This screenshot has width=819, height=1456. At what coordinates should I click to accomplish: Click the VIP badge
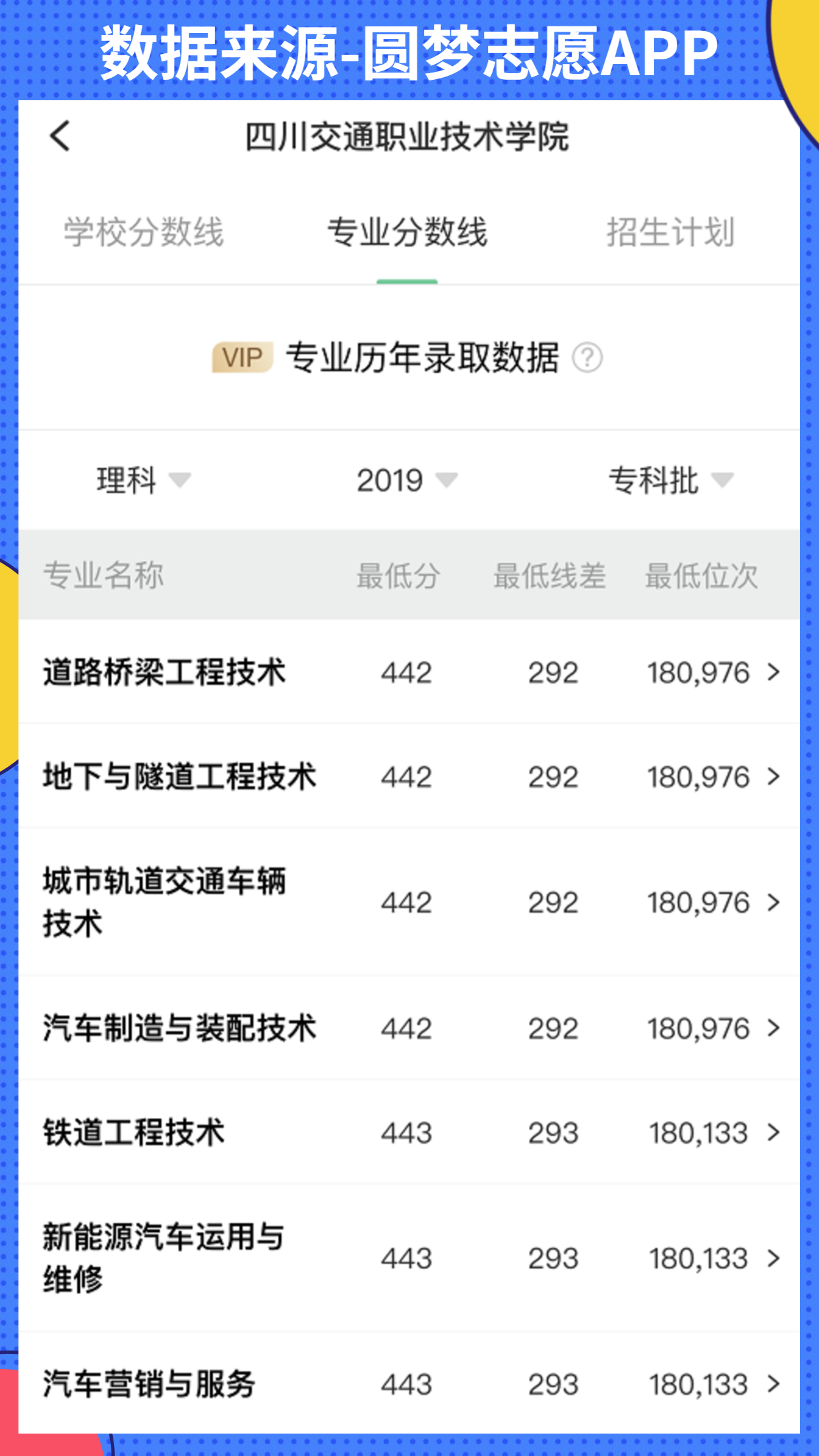pos(241,358)
